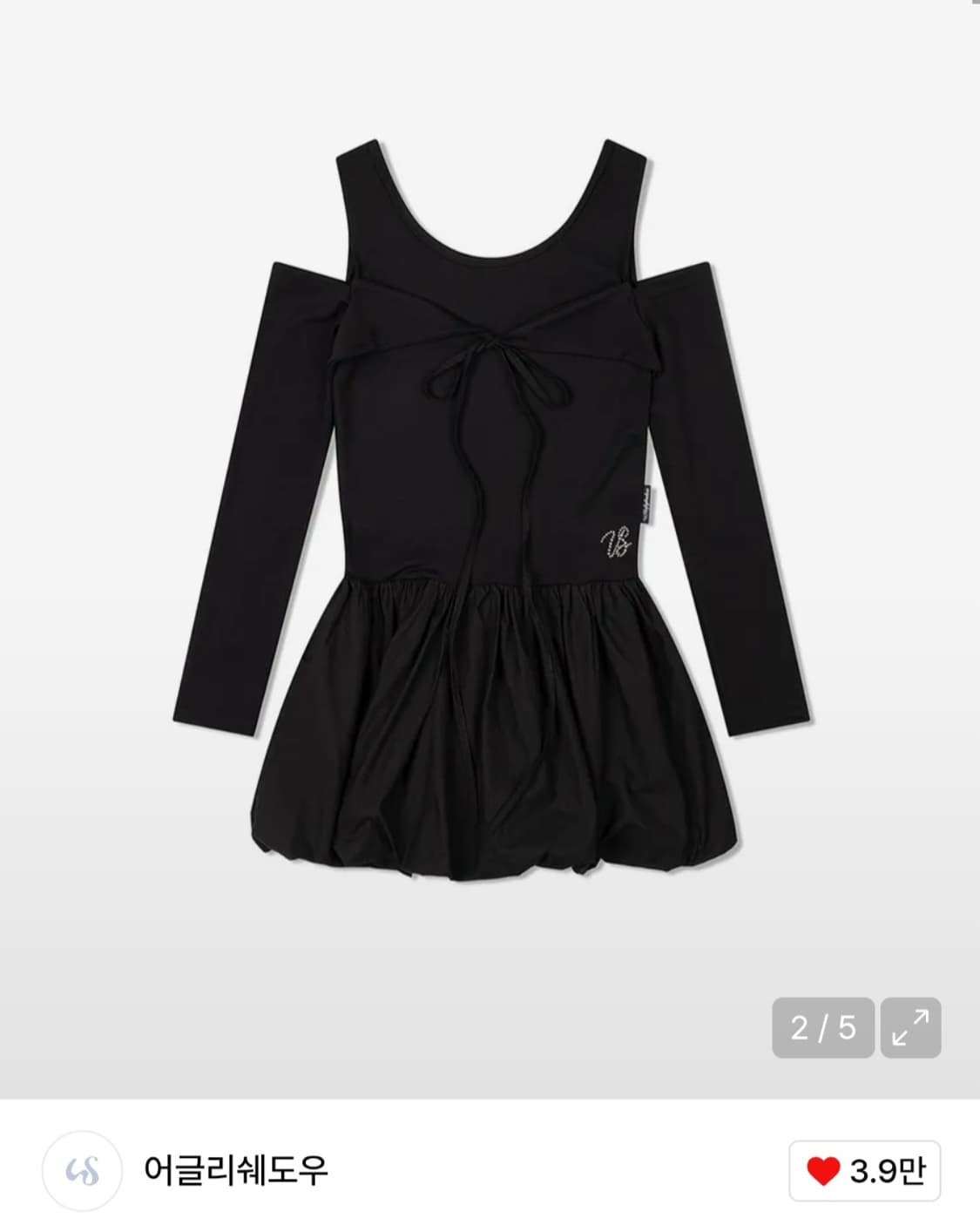
Task: Open the 어글리쉐도우 brand page
Action: [236, 1170]
